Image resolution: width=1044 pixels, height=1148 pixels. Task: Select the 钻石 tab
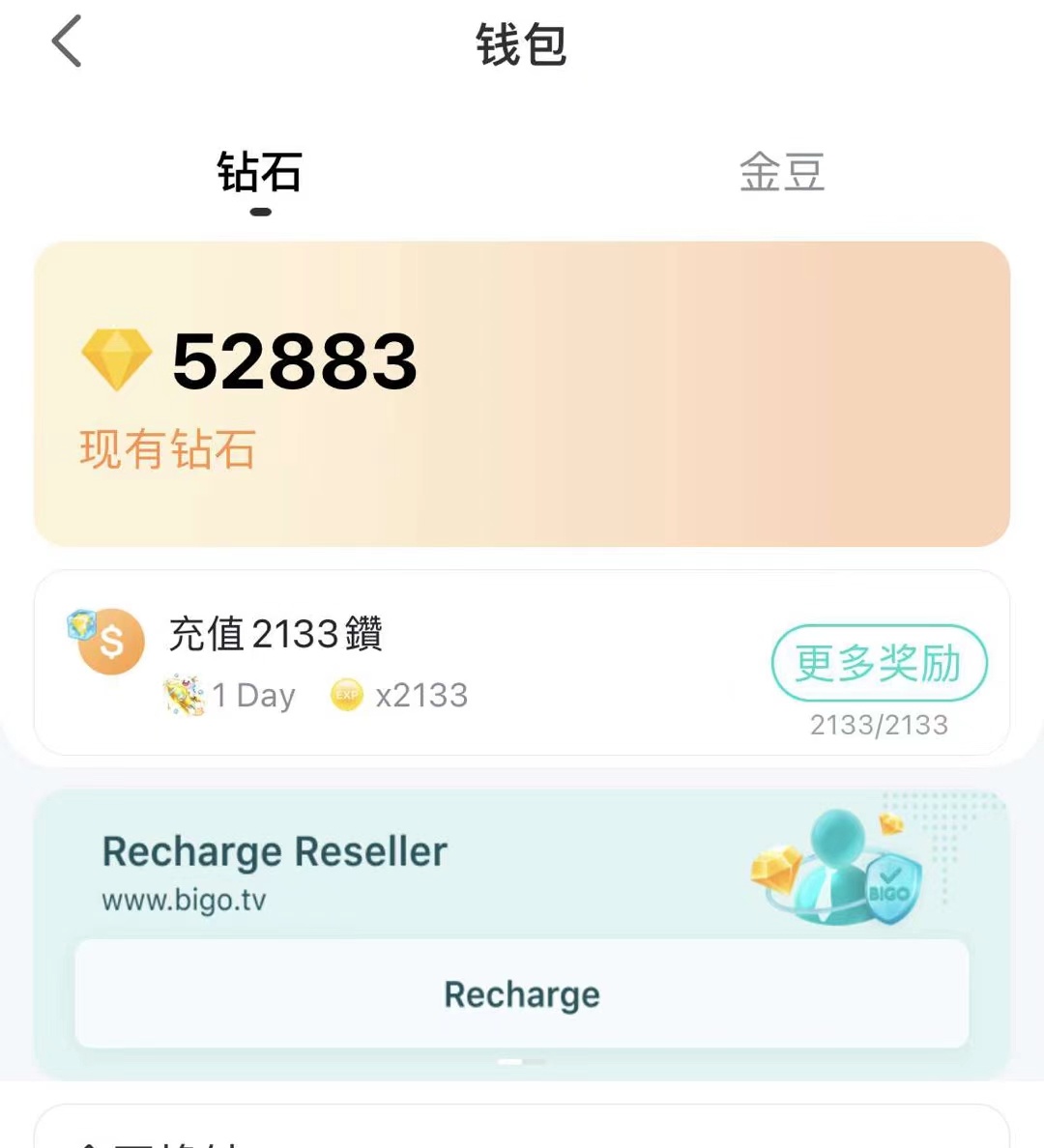[x=259, y=173]
